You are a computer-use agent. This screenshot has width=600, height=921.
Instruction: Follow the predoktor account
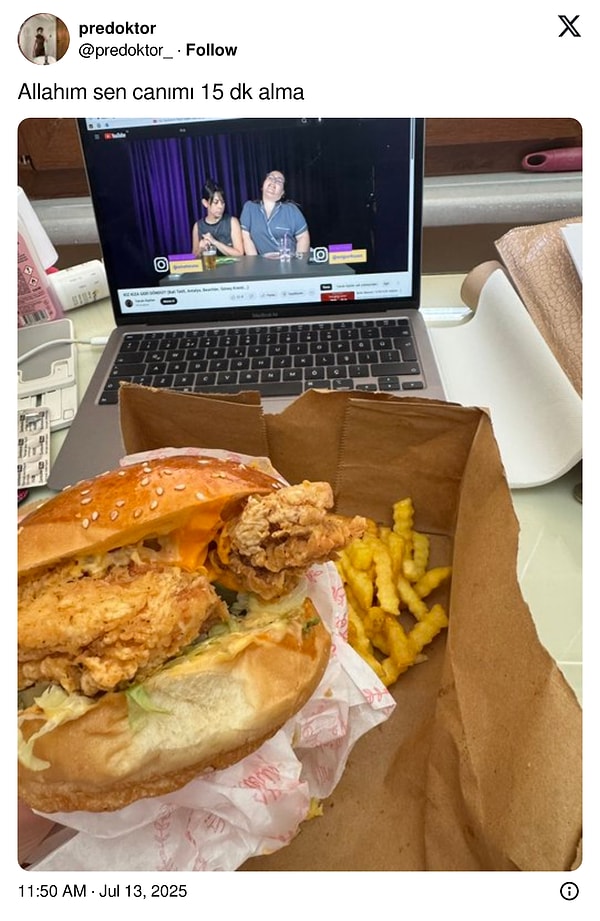tap(211, 50)
